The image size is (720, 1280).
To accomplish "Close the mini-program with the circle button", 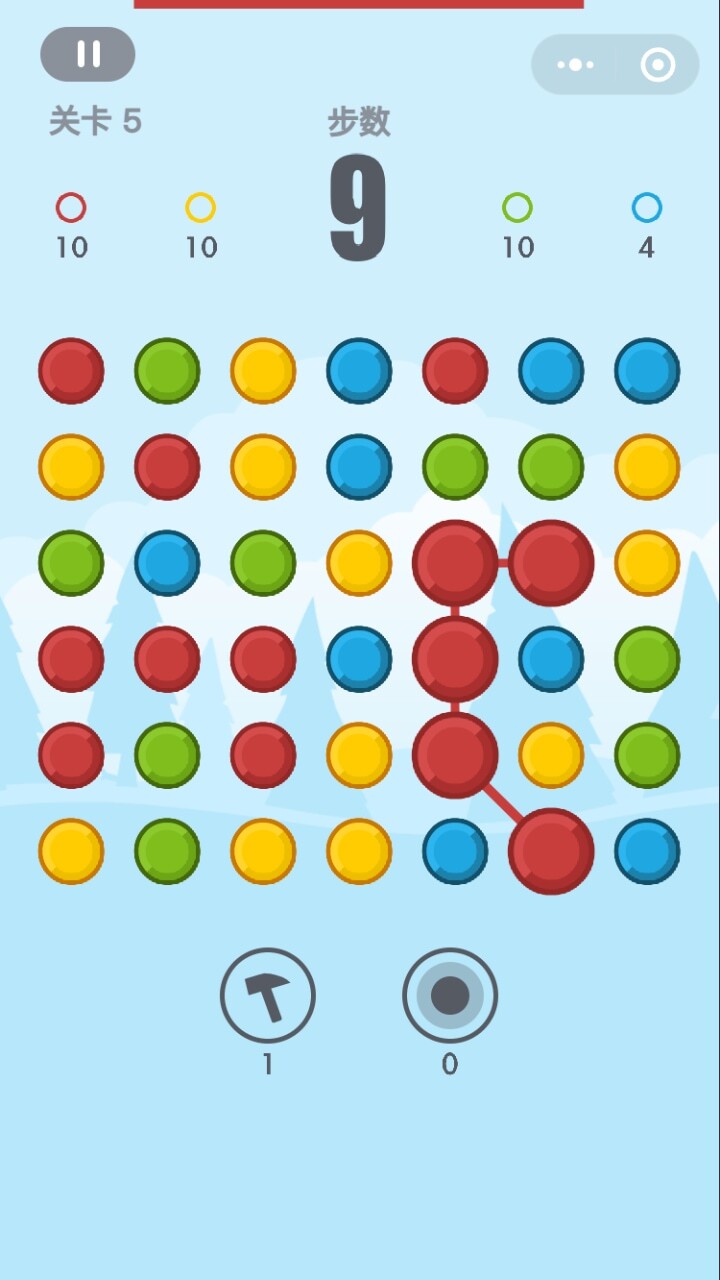I will click(x=657, y=65).
